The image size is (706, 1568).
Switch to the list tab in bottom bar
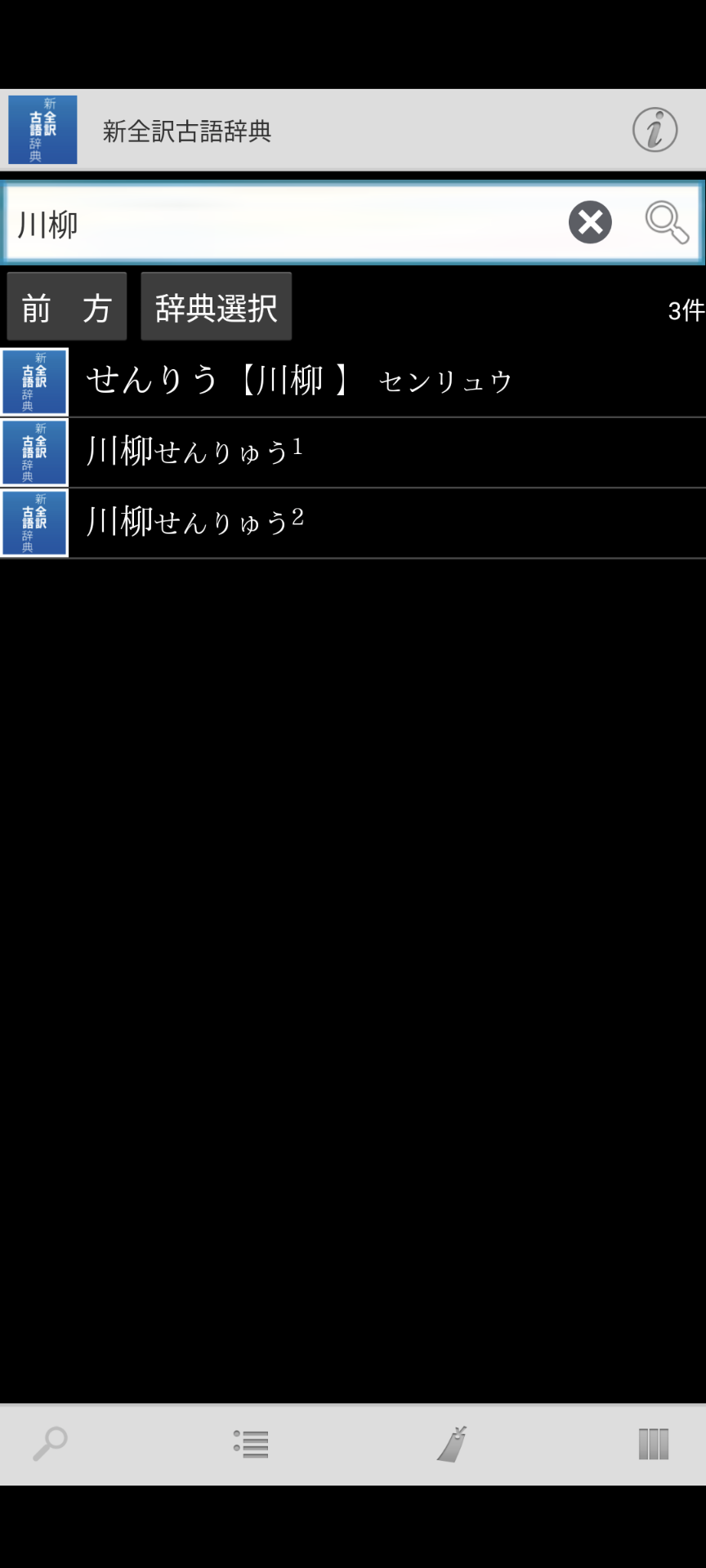pyautogui.click(x=251, y=1444)
